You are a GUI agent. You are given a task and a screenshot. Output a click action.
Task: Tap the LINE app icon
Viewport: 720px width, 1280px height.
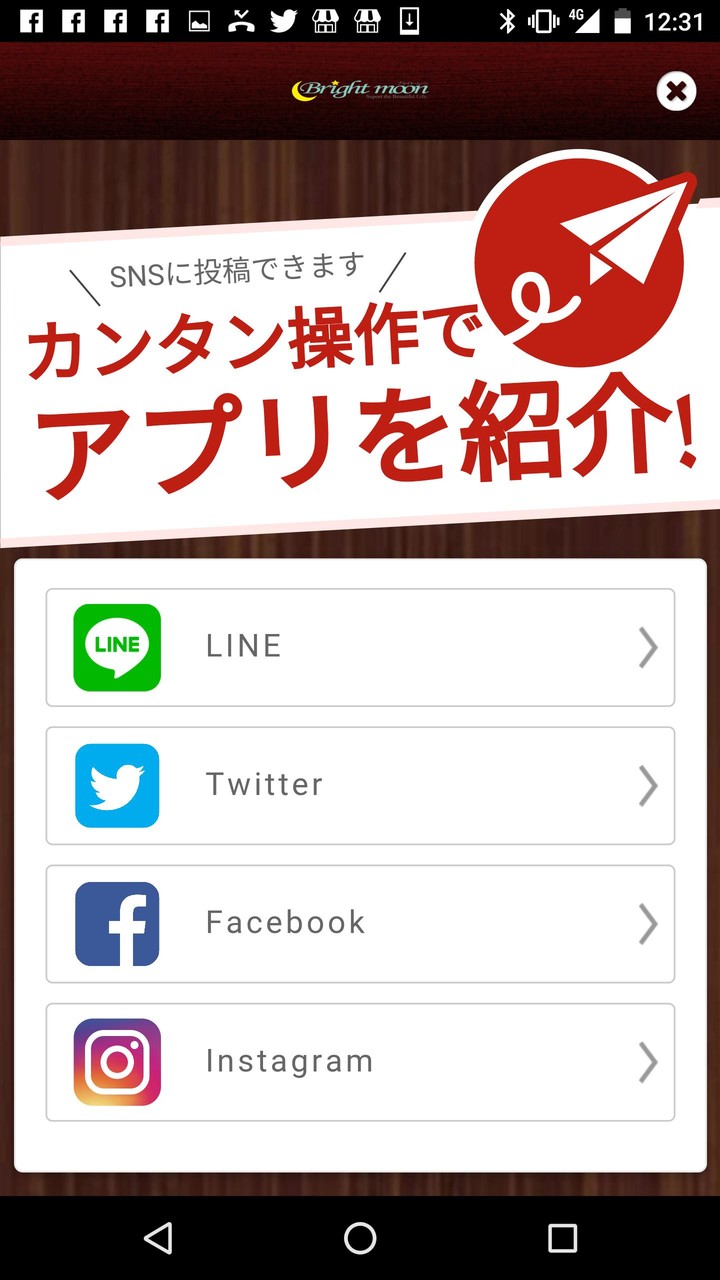(x=116, y=646)
